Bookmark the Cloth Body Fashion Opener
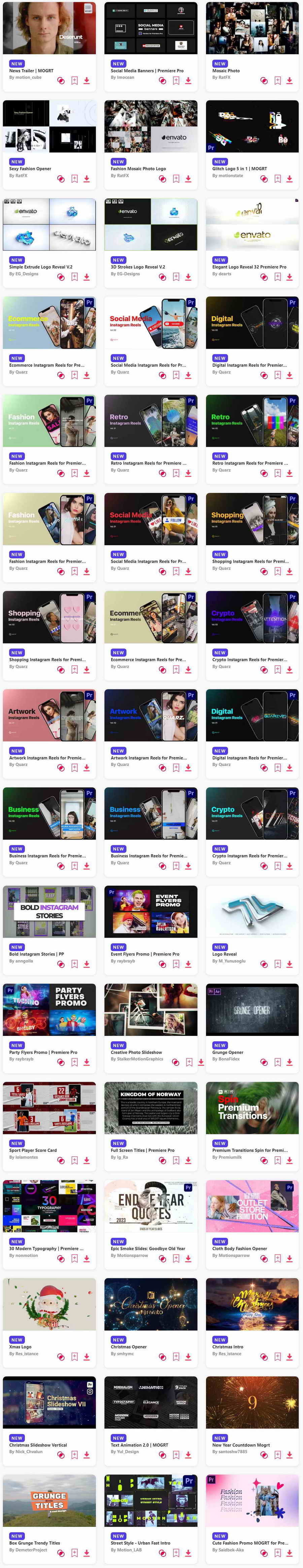Screen dimensions: 303x1568 coord(277,1258)
